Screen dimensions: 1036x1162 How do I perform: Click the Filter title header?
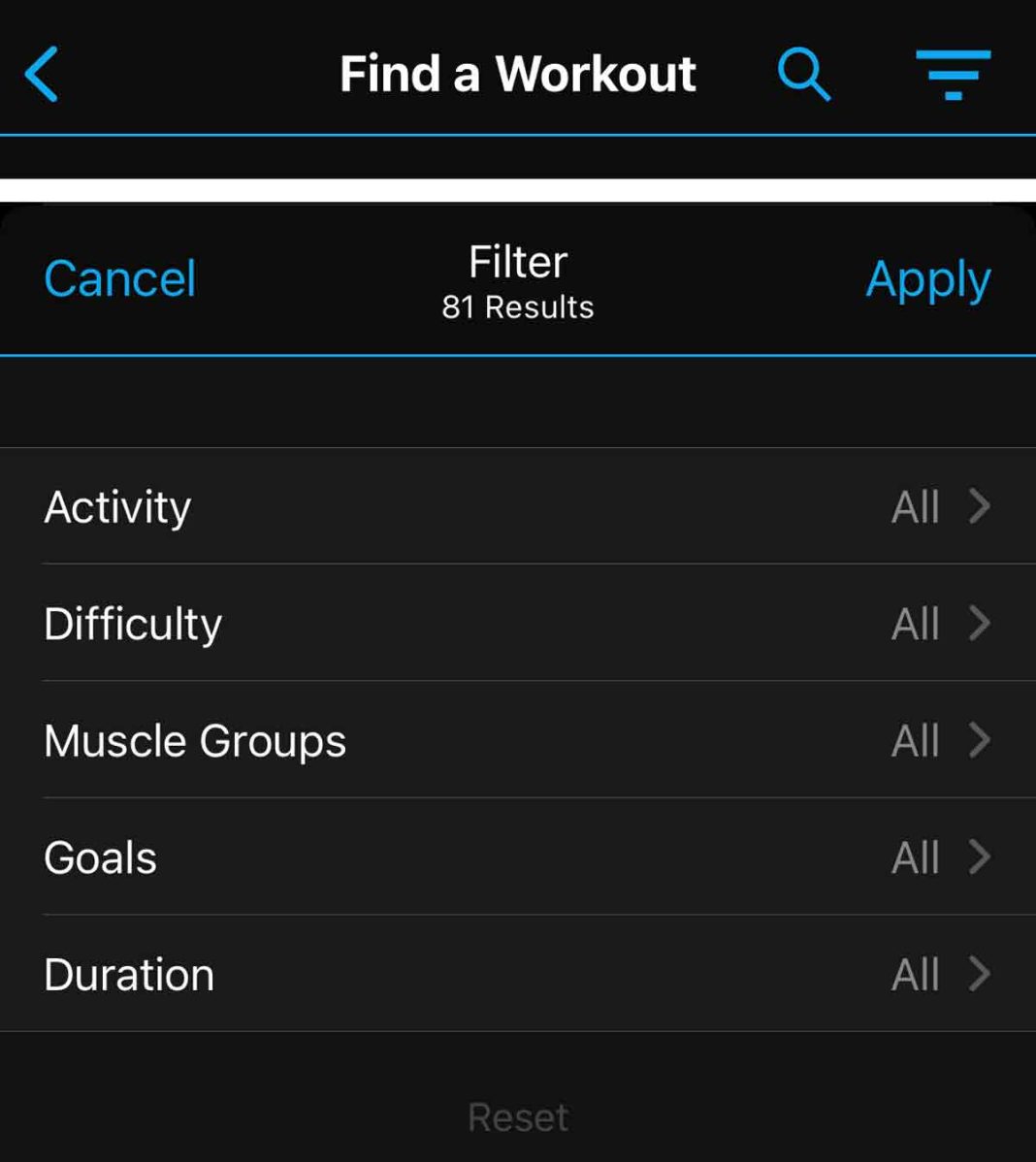518,261
